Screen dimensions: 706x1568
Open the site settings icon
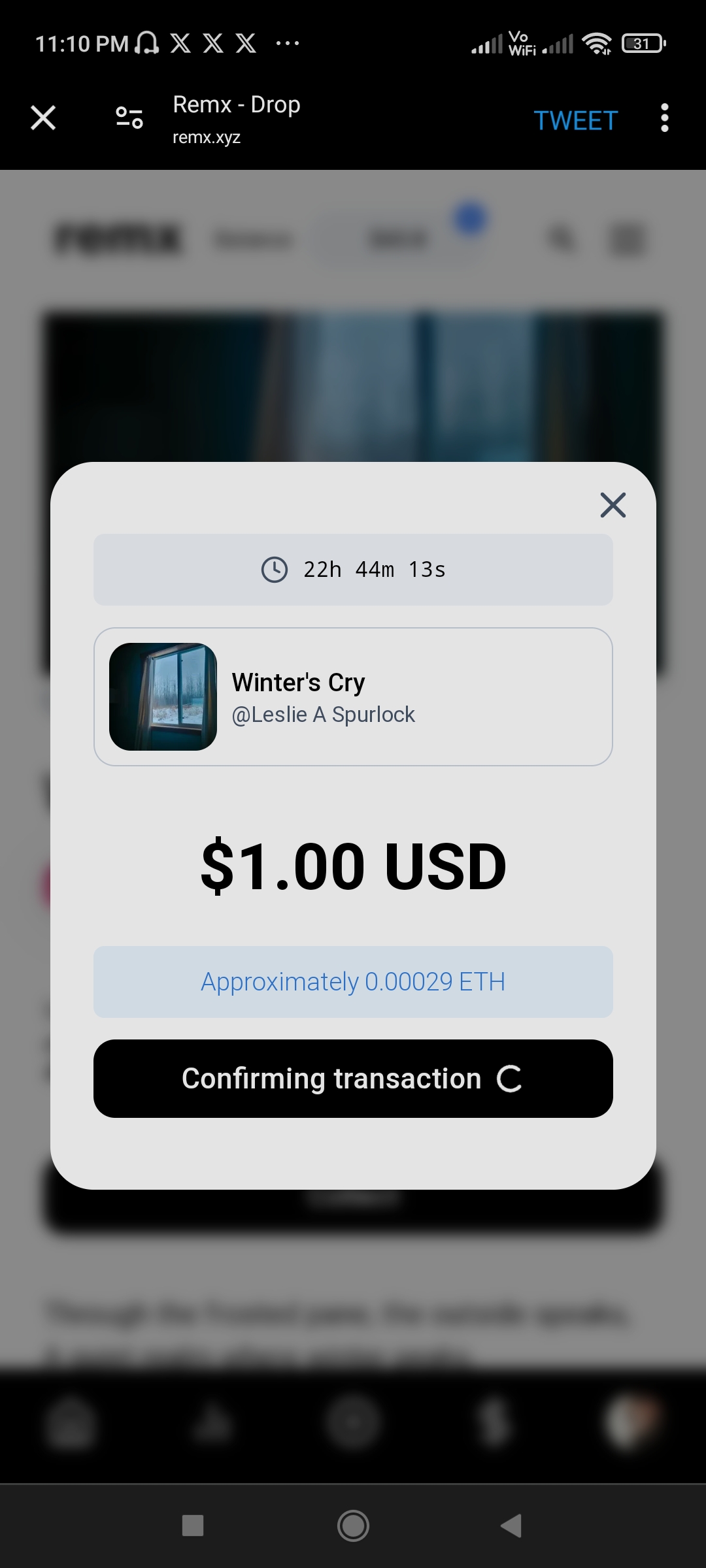tap(129, 118)
